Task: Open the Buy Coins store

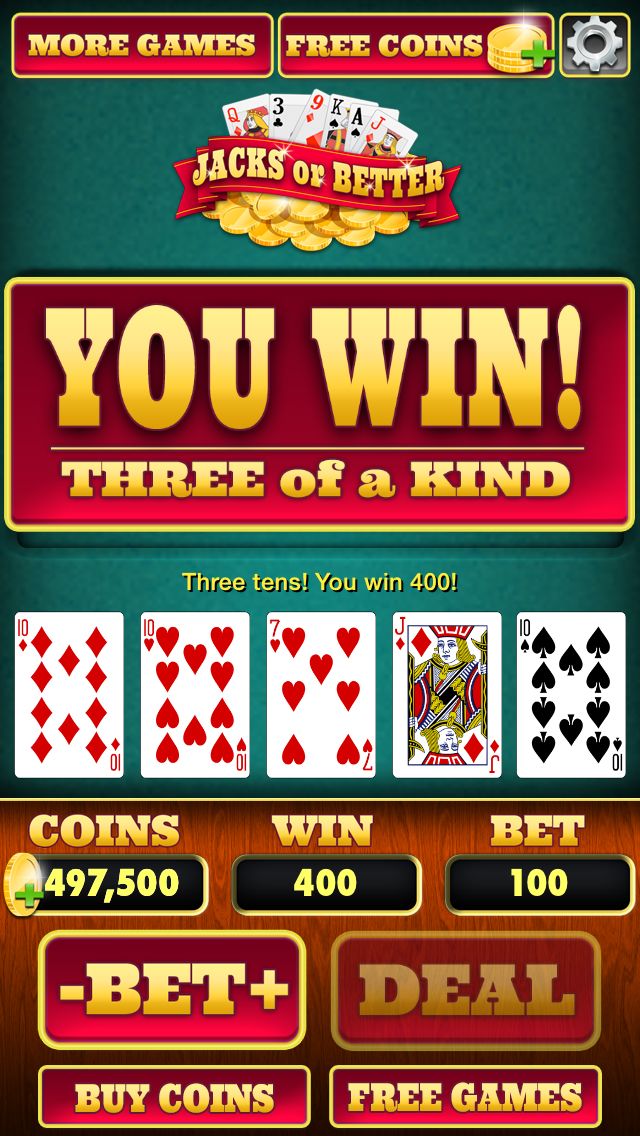Action: coord(174,1097)
